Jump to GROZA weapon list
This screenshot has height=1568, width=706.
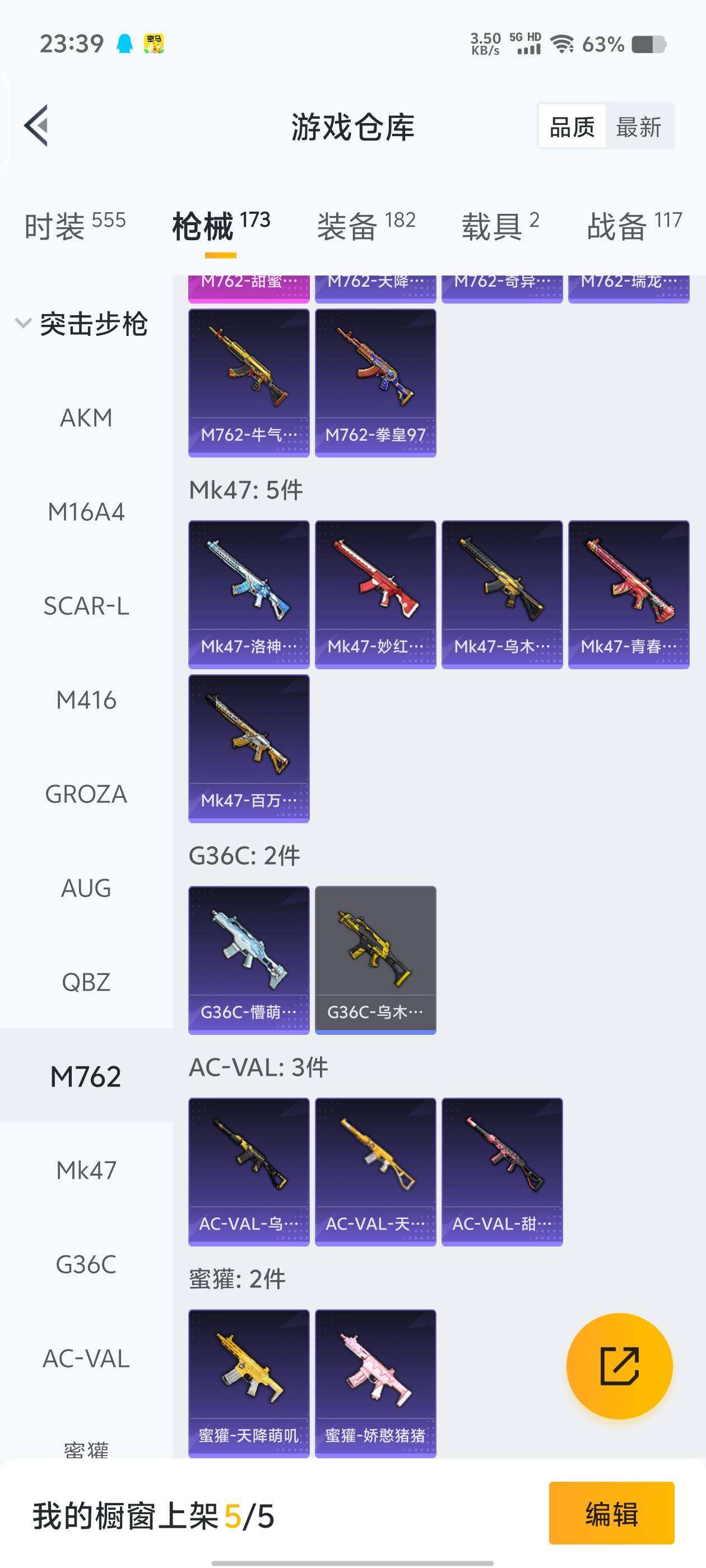(86, 794)
